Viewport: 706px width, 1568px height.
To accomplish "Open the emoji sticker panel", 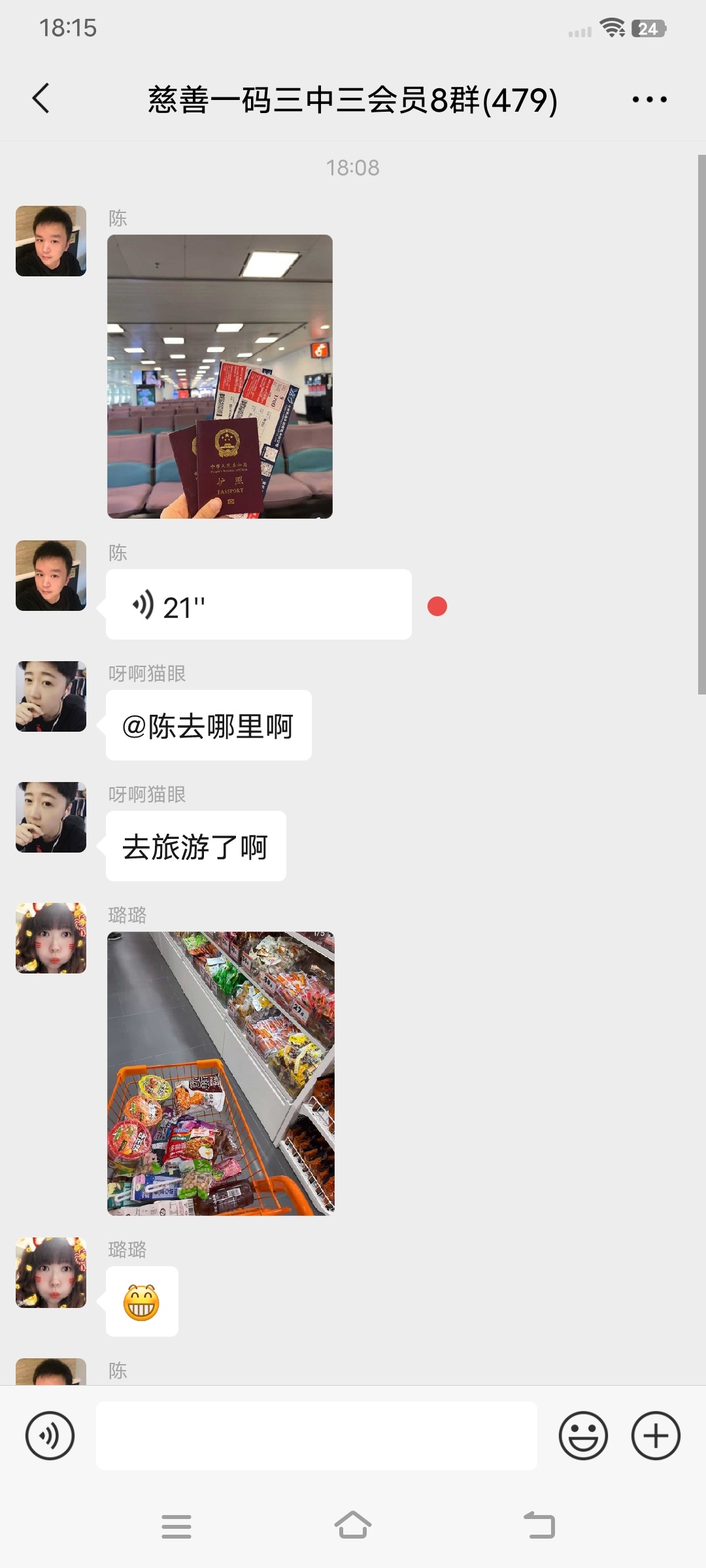I will click(x=583, y=1435).
